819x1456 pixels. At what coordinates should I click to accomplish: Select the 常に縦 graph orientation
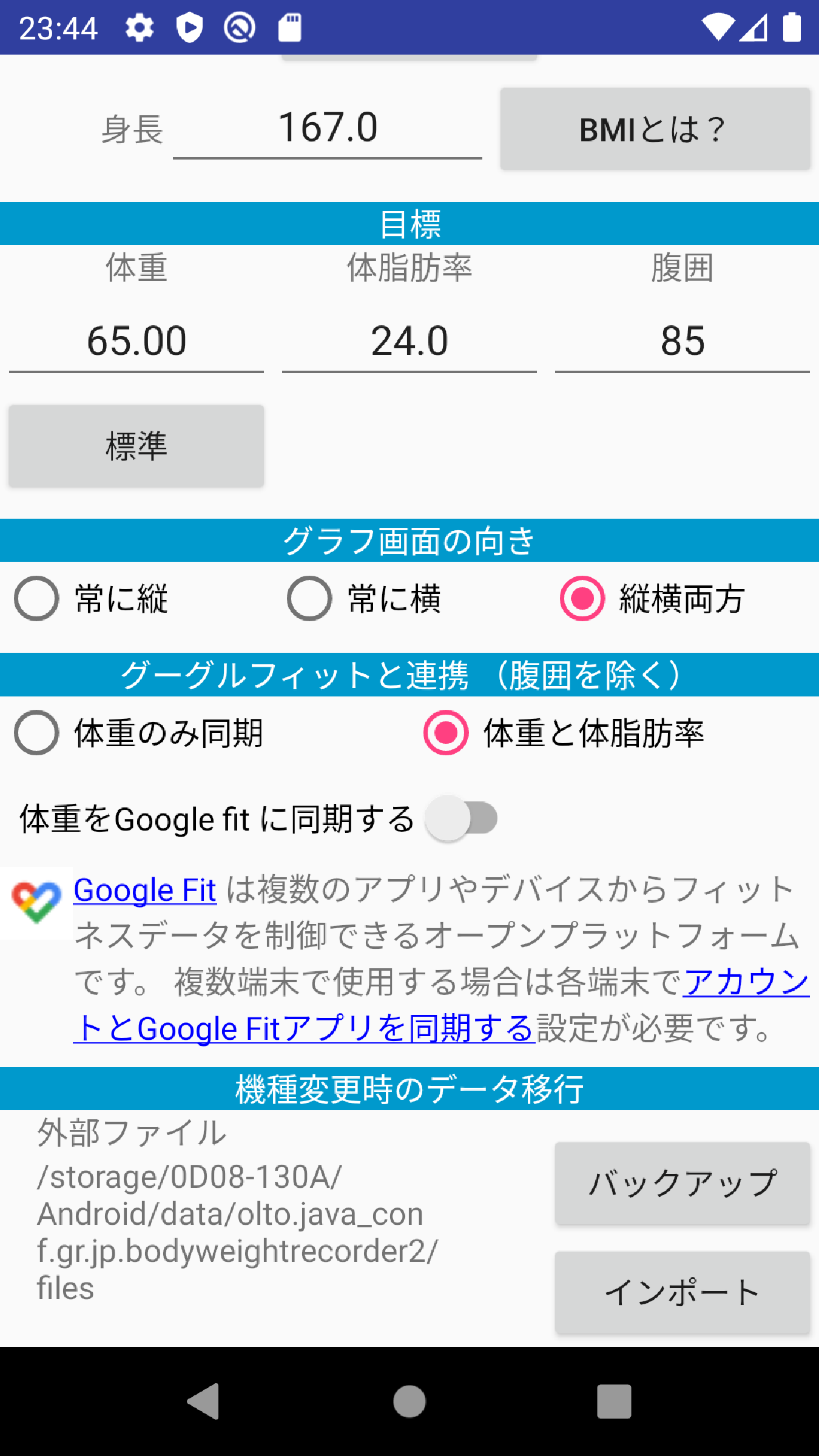(x=91, y=599)
